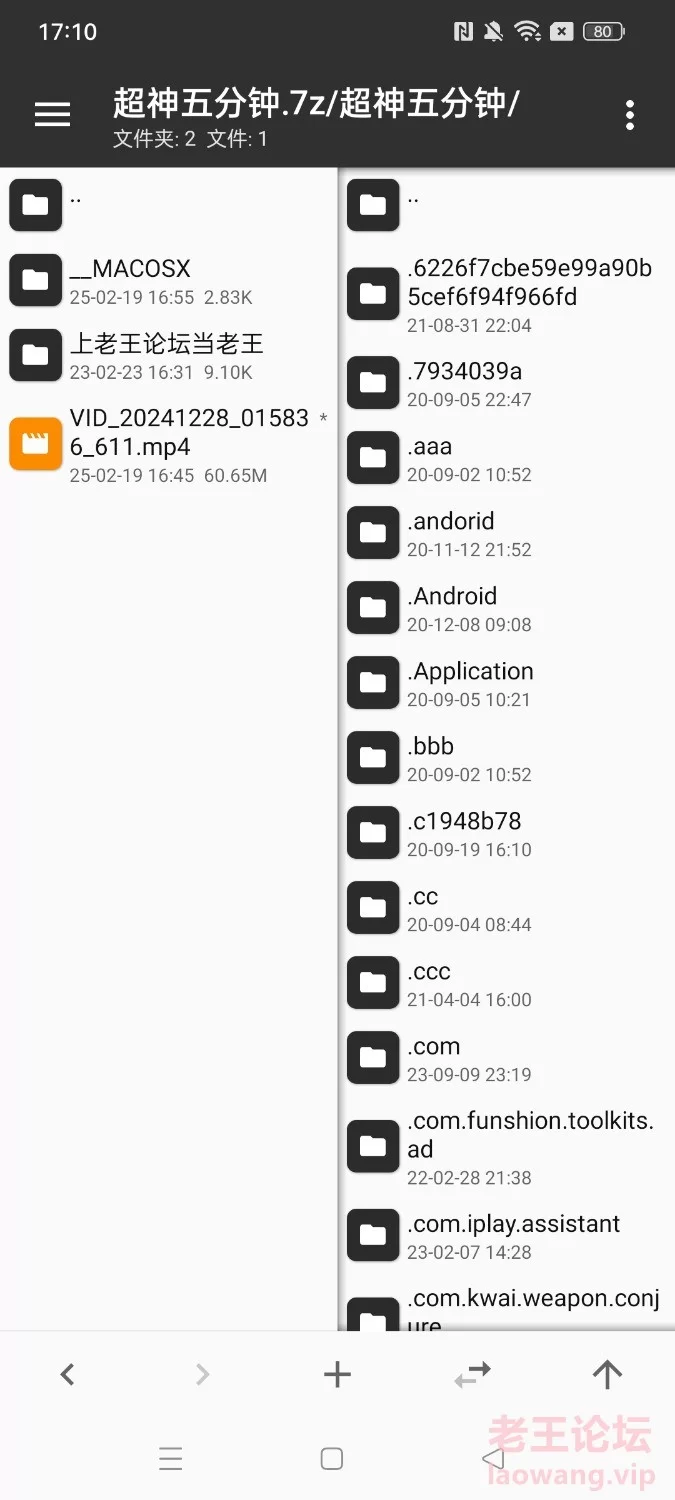Open the hamburger drawer menu
The image size is (675, 1500).
coord(52,115)
